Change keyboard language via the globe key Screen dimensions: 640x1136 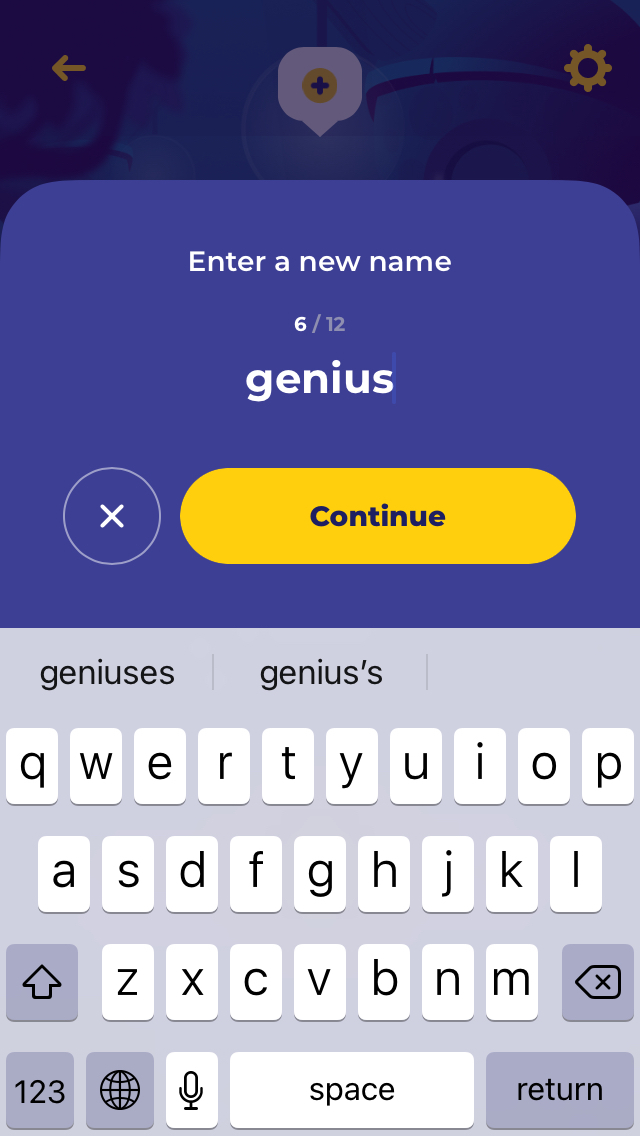120,1090
